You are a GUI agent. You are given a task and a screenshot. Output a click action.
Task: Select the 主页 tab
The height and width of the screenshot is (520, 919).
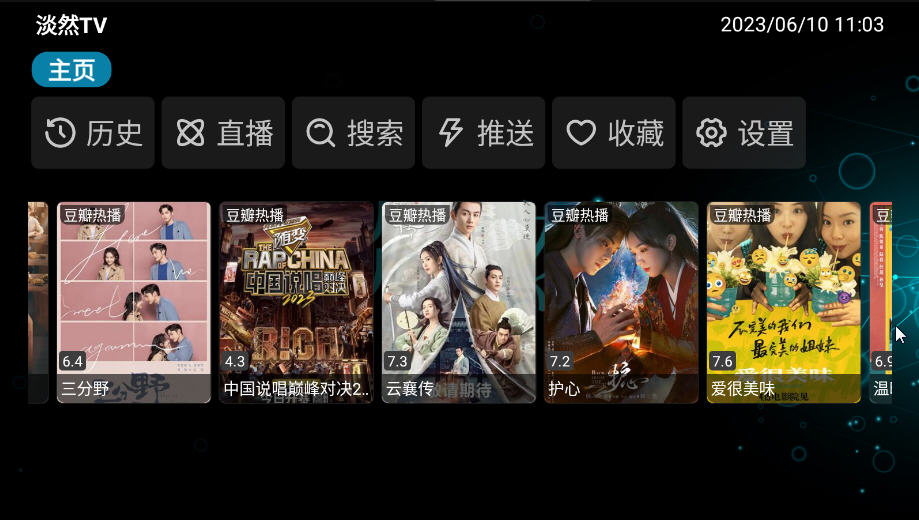pyautogui.click(x=71, y=70)
